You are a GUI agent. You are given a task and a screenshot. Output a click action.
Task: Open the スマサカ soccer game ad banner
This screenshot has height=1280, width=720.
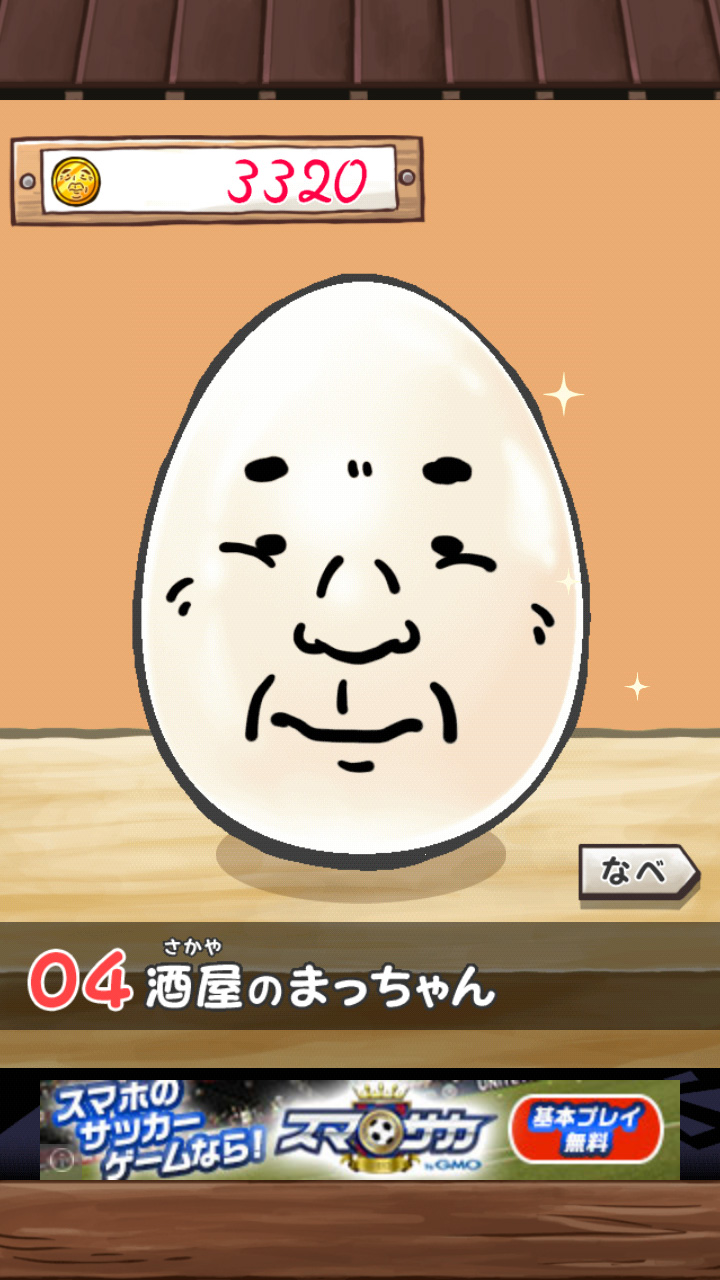360,1129
